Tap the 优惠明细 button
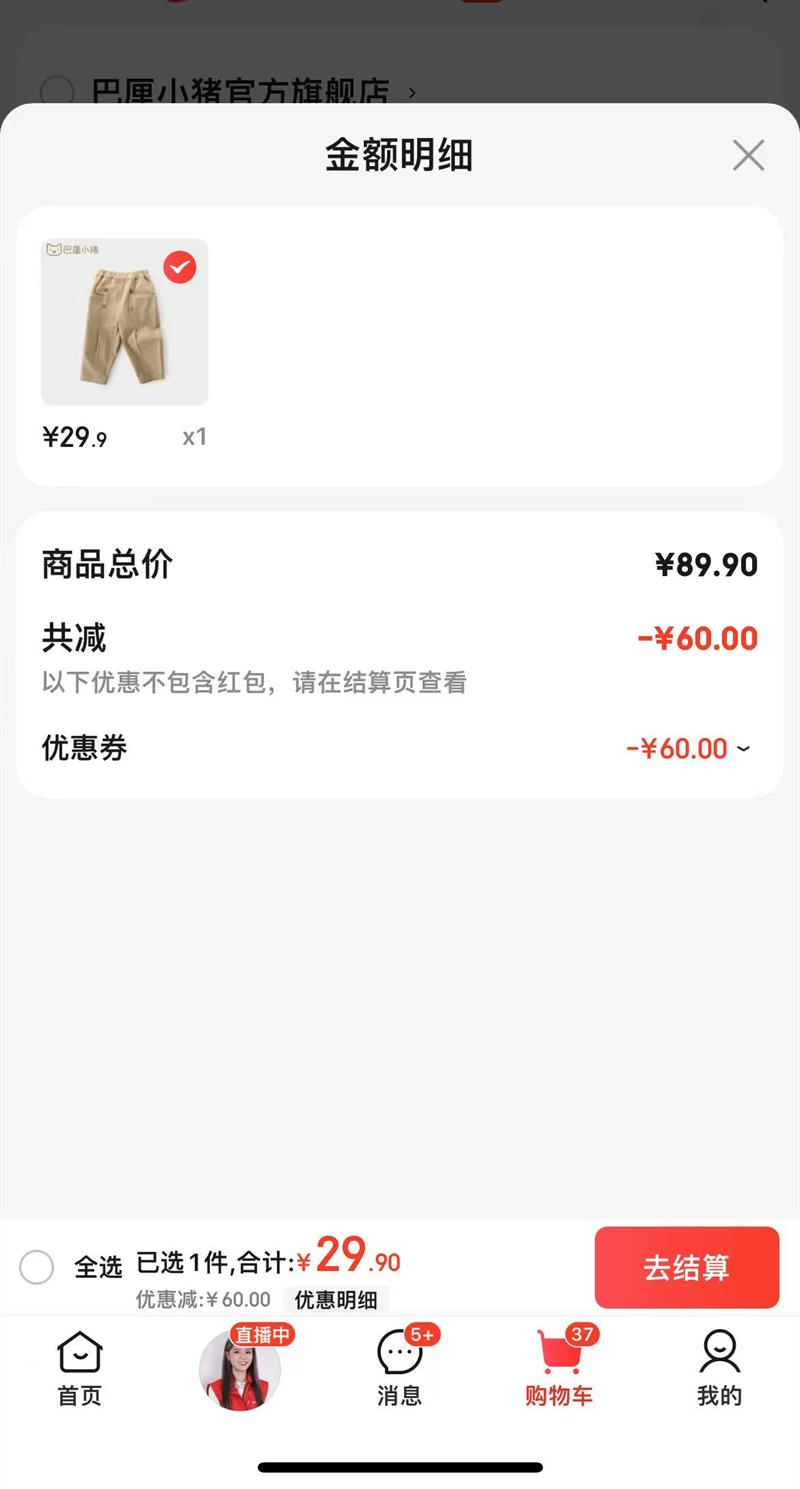This screenshot has width=800, height=1489. pyautogui.click(x=336, y=1300)
